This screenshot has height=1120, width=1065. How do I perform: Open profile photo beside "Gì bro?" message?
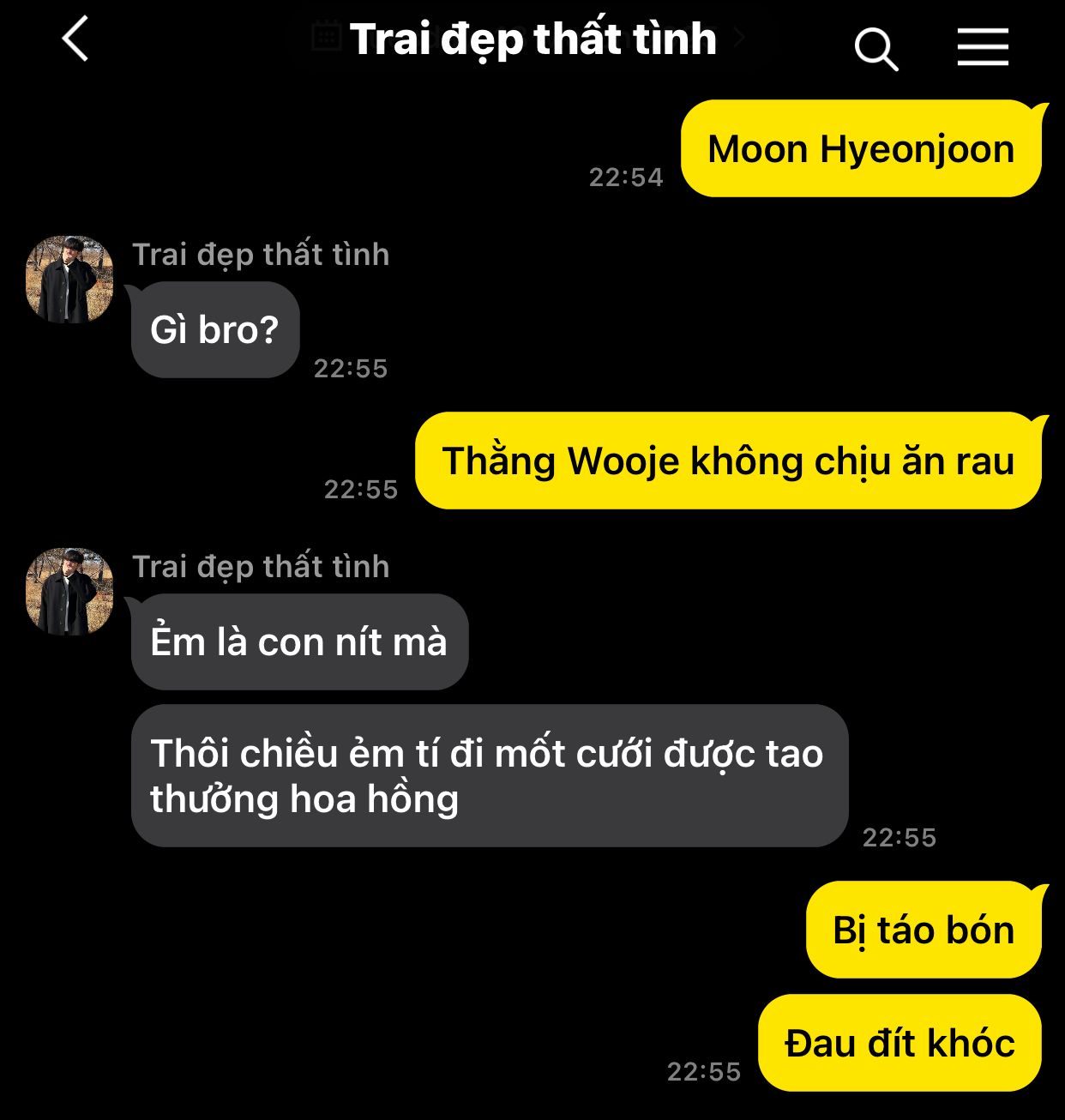pyautogui.click(x=69, y=280)
